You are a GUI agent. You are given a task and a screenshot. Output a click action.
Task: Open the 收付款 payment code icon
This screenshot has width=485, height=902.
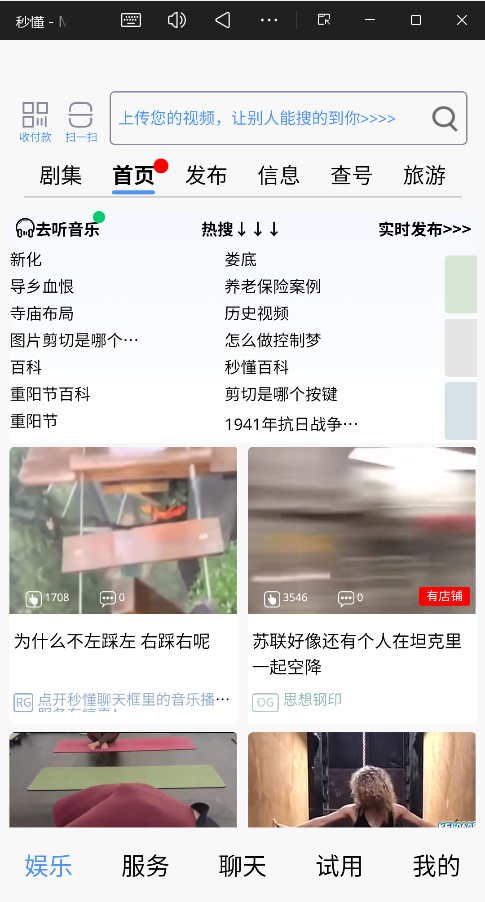[x=35, y=121]
